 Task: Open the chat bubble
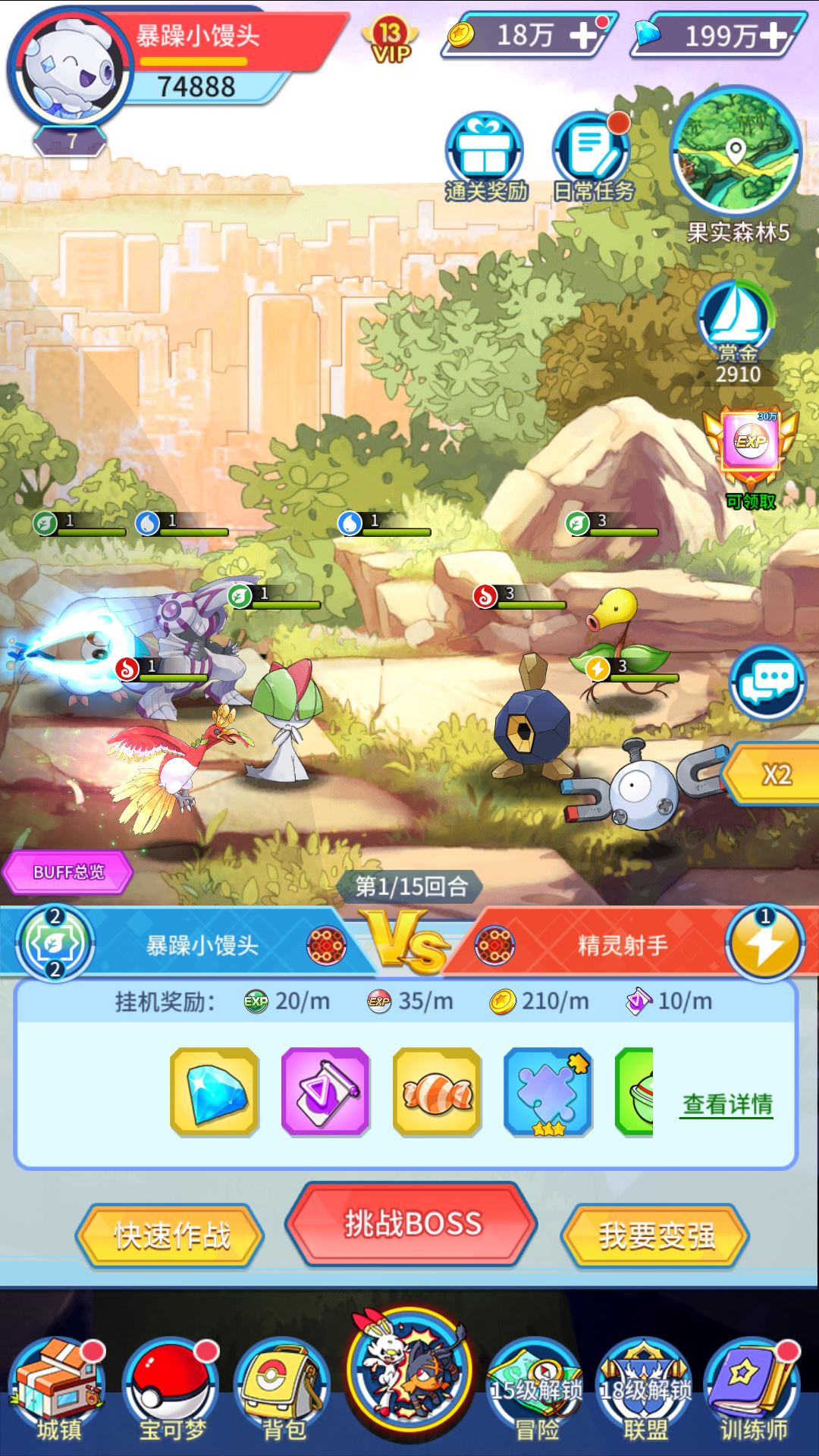point(767,681)
